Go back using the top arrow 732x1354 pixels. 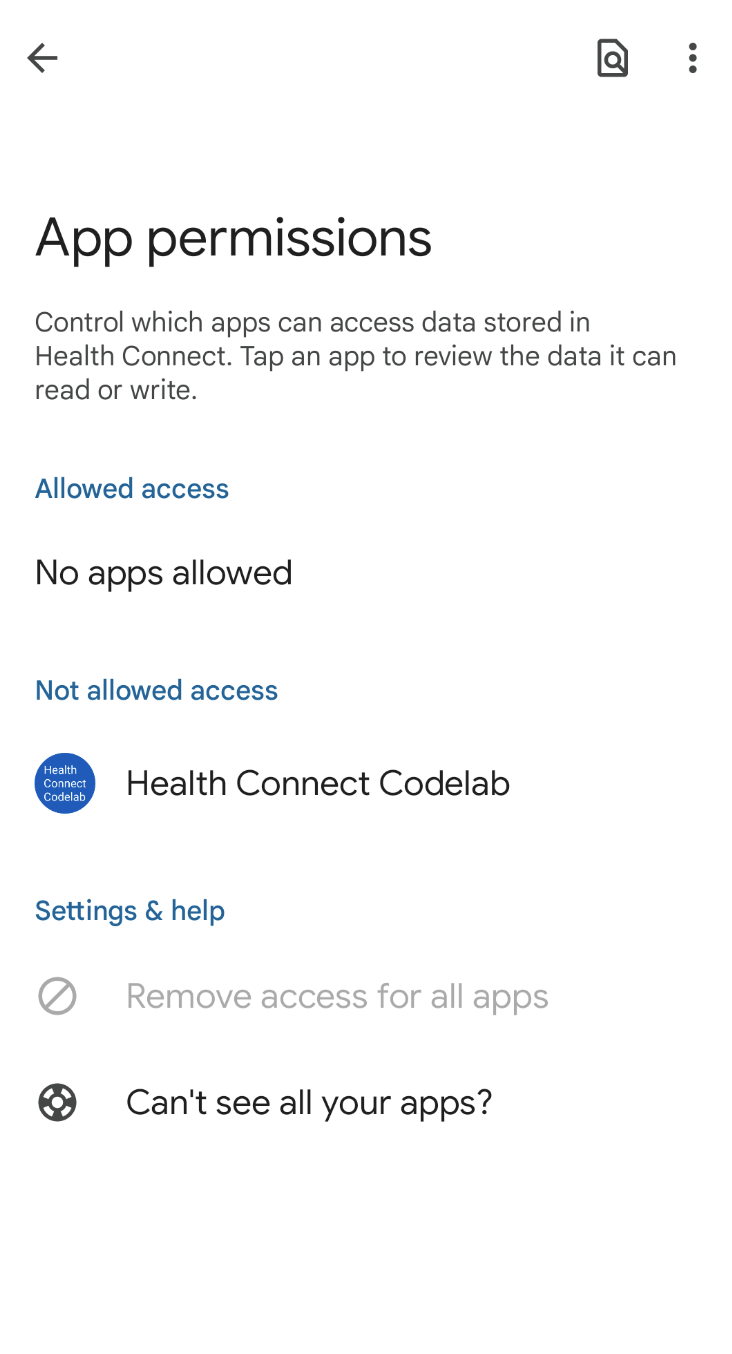(x=42, y=58)
